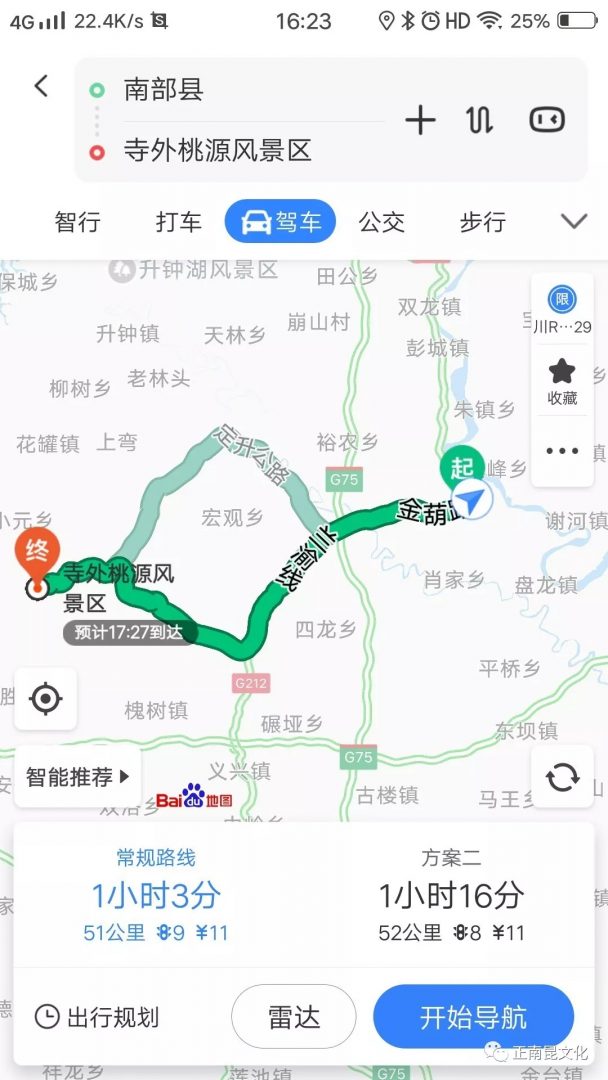Switch to the 打车 taxi tab
608x1080 pixels.
coord(178,222)
